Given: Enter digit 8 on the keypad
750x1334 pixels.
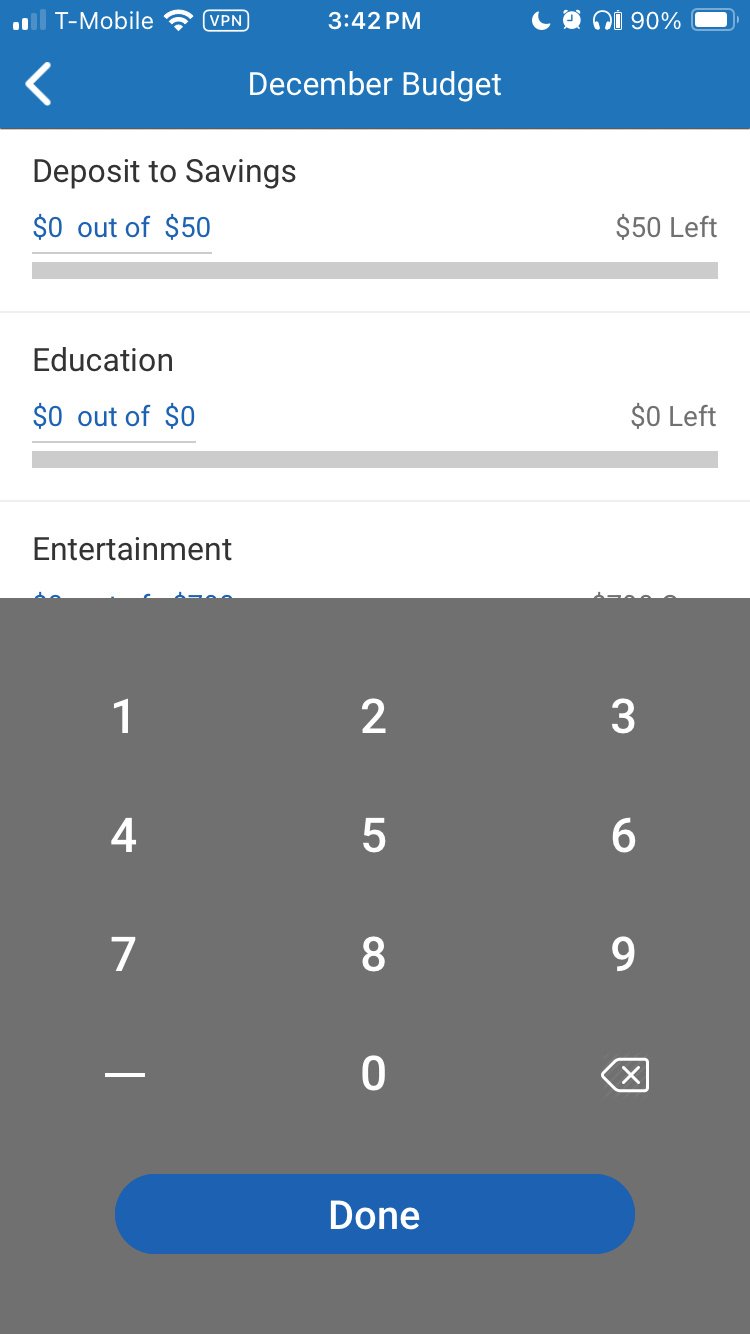Looking at the screenshot, I should coord(373,955).
